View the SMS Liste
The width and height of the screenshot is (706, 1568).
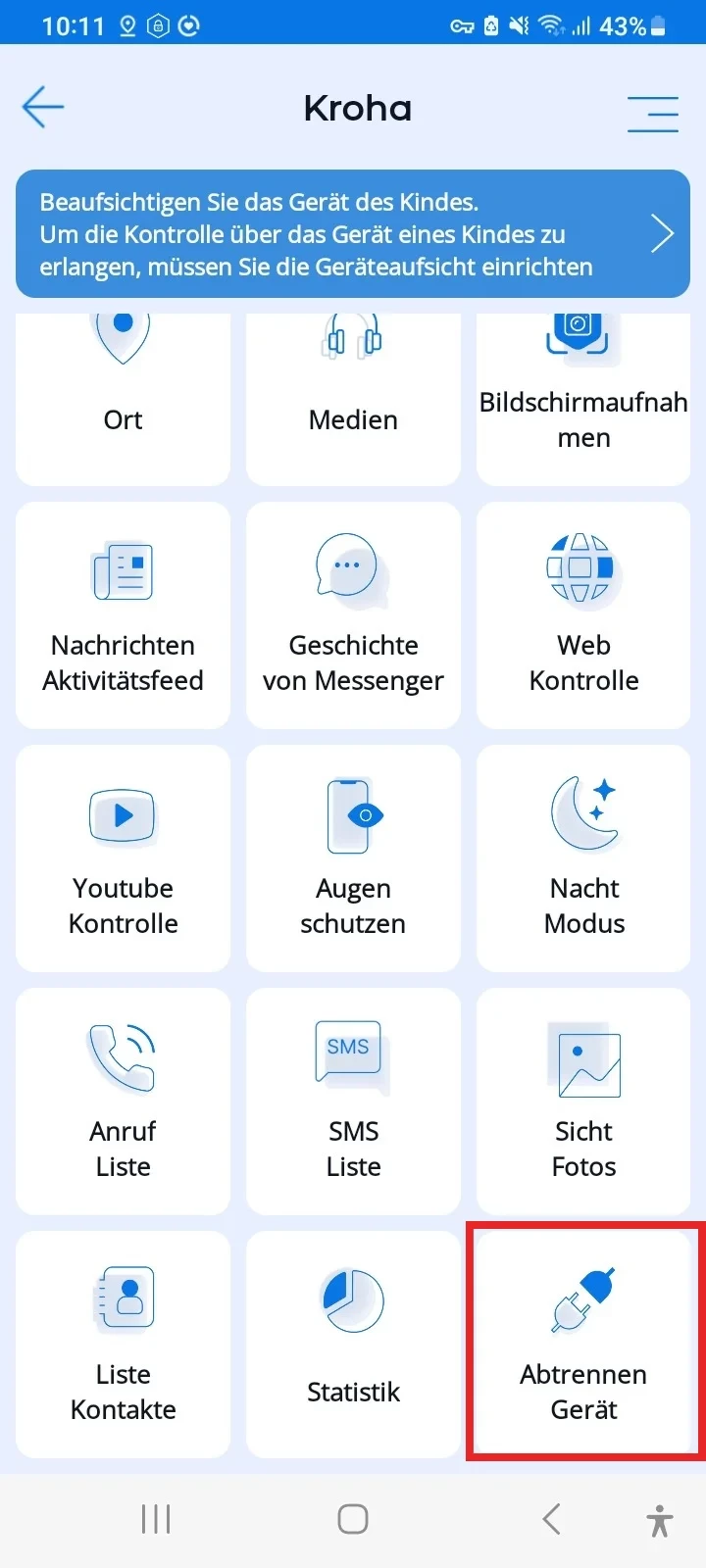(x=353, y=1102)
